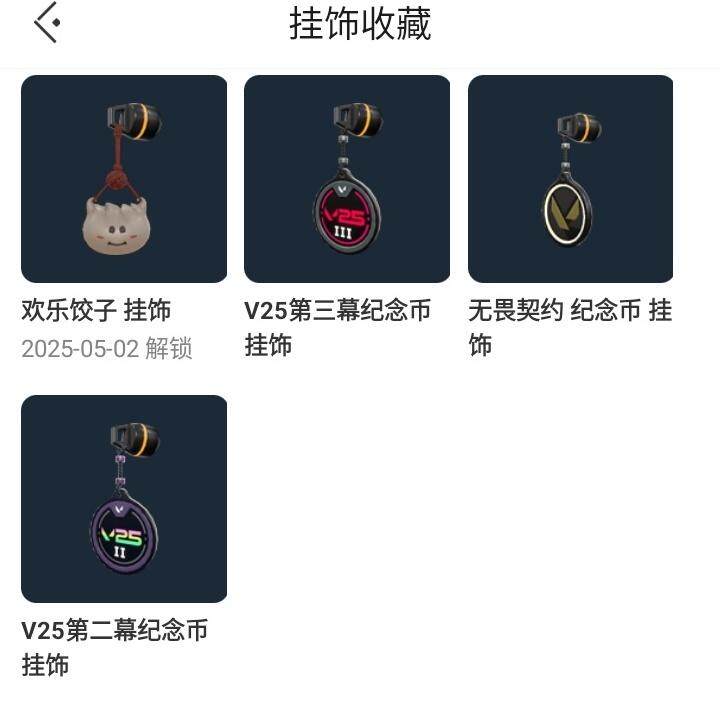Viewport: 720px width, 709px height.
Task: Tap the V25第二幕纪念币 挂饰 card
Action: (124, 499)
